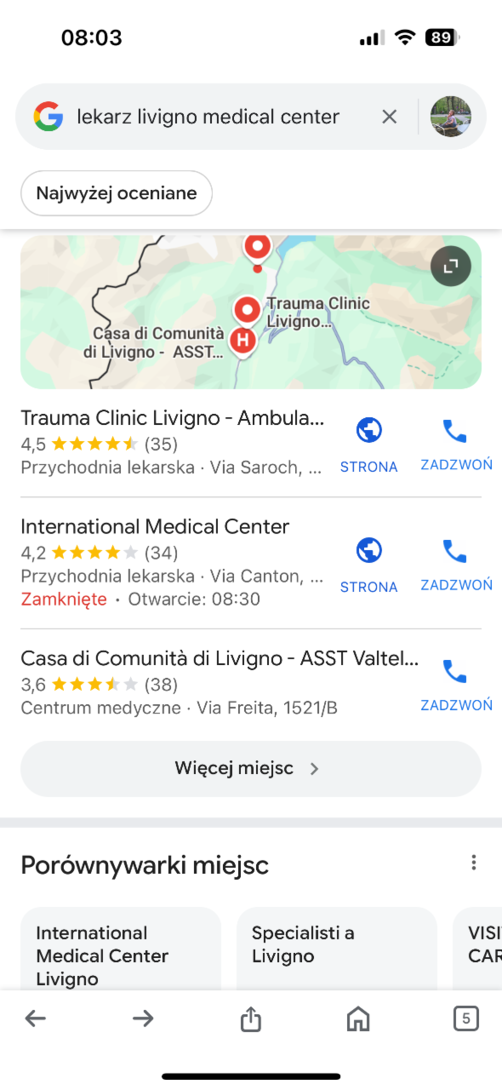Open International Medical Center's Strona link

369,564
